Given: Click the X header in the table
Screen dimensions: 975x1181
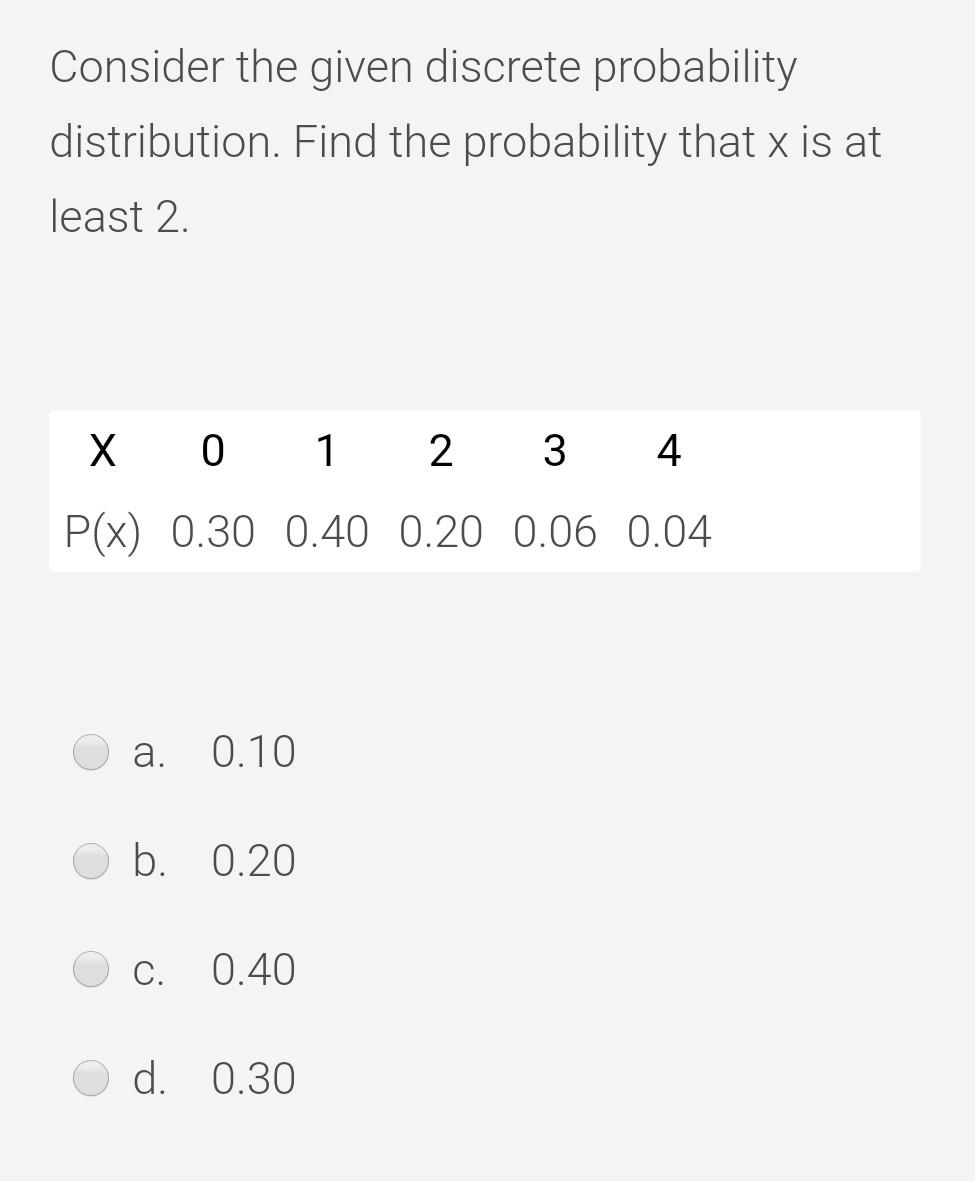Looking at the screenshot, I should [x=102, y=451].
